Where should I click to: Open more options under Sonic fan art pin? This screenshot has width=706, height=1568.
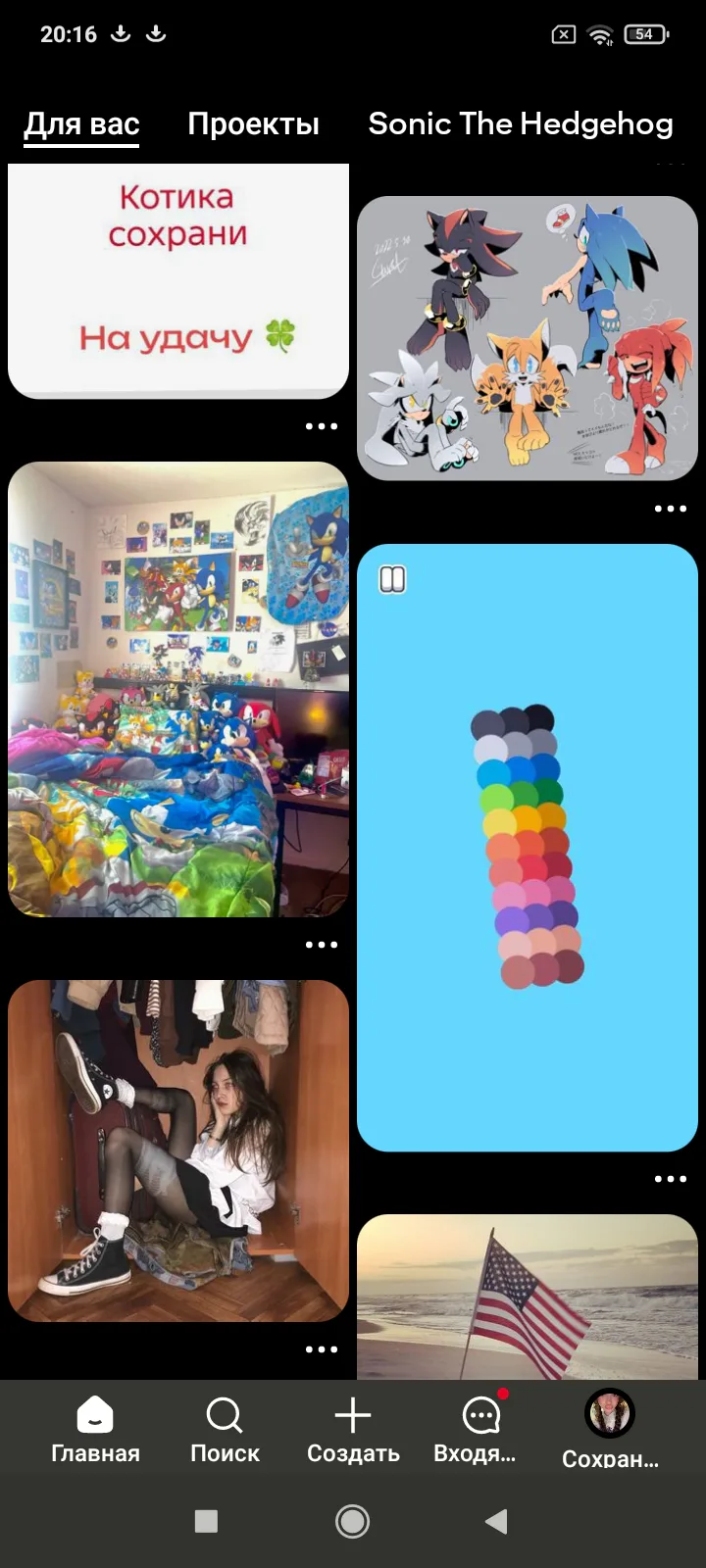point(671,509)
